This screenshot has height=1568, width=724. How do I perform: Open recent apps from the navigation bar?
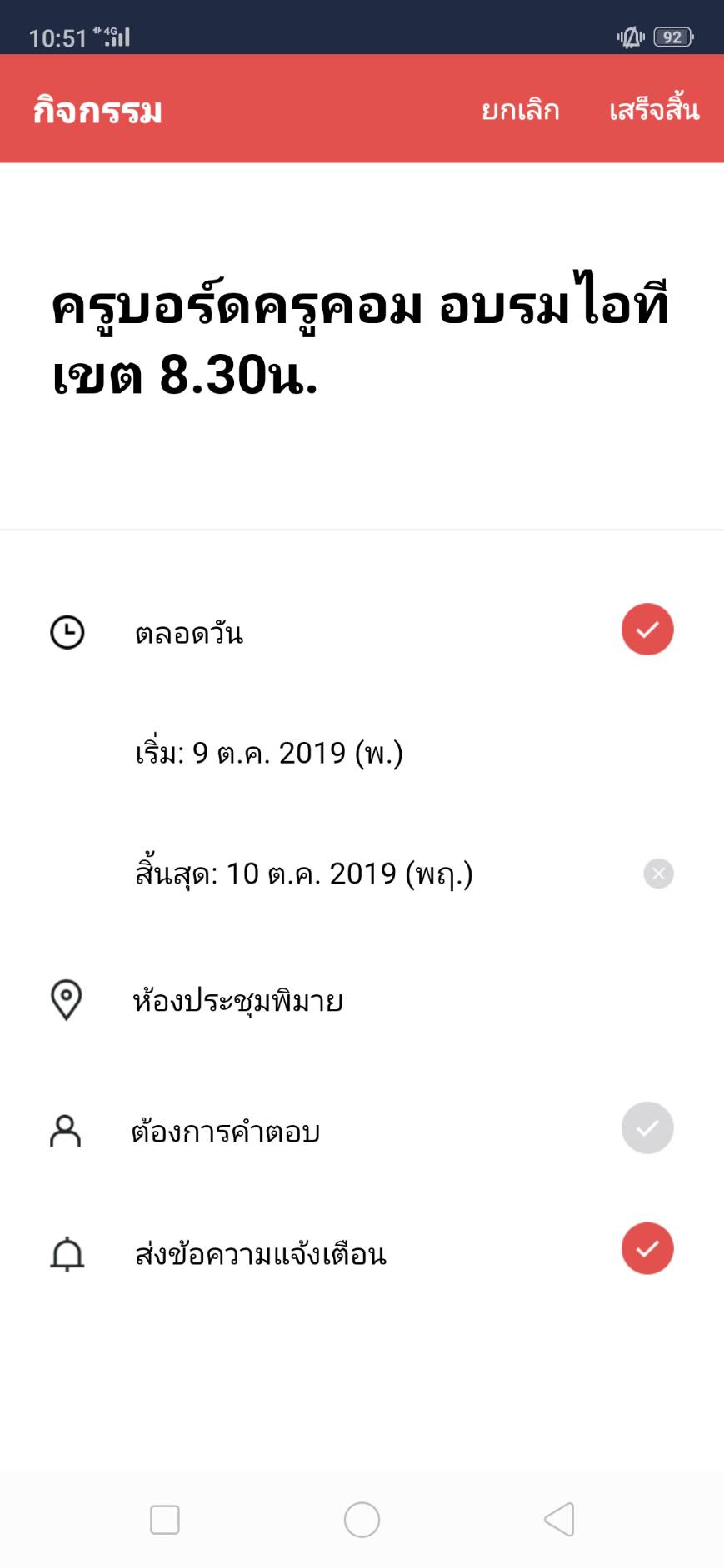point(165,1520)
